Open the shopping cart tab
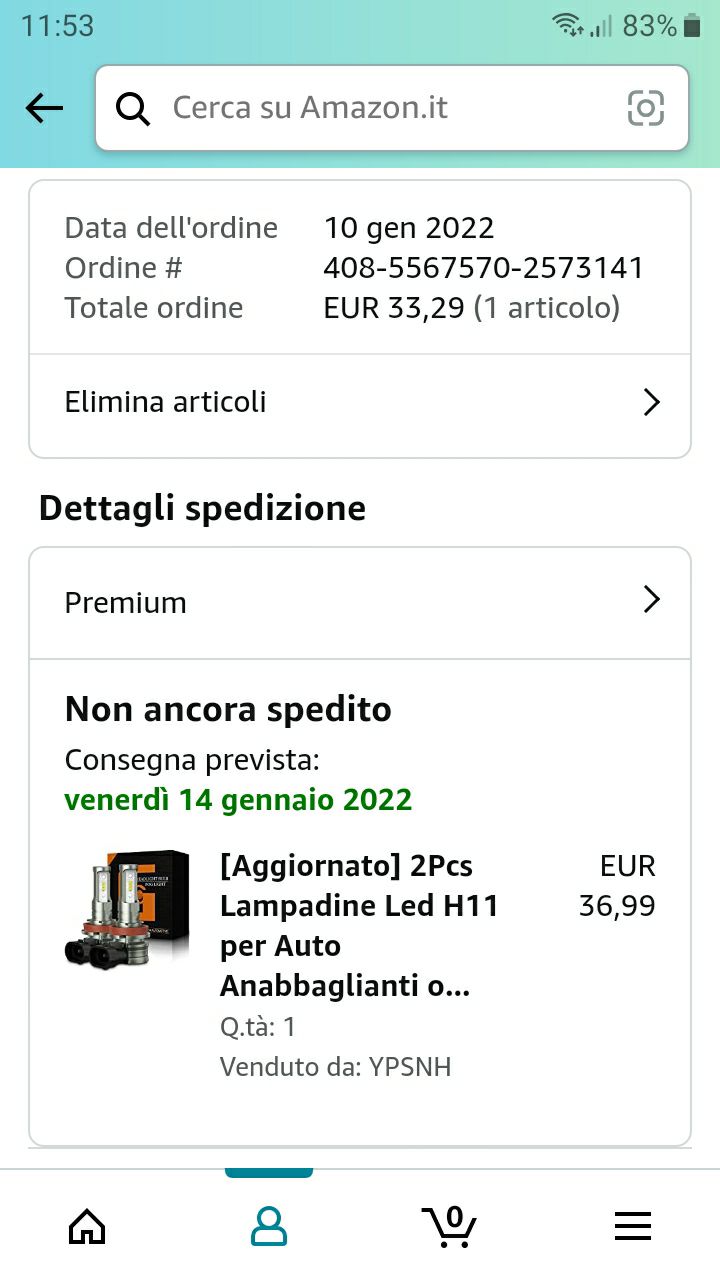 450,1224
